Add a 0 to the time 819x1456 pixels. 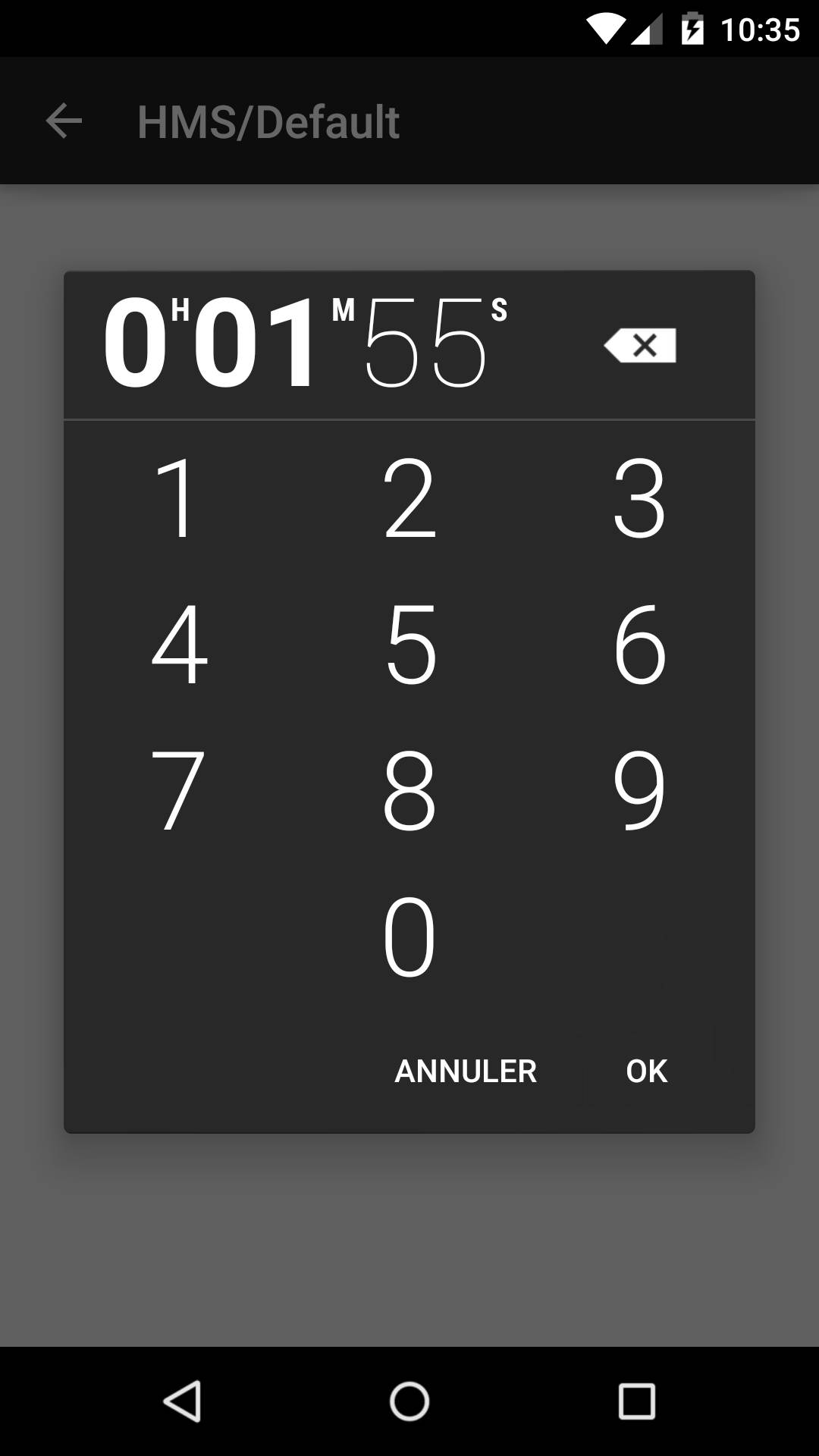coord(409,936)
